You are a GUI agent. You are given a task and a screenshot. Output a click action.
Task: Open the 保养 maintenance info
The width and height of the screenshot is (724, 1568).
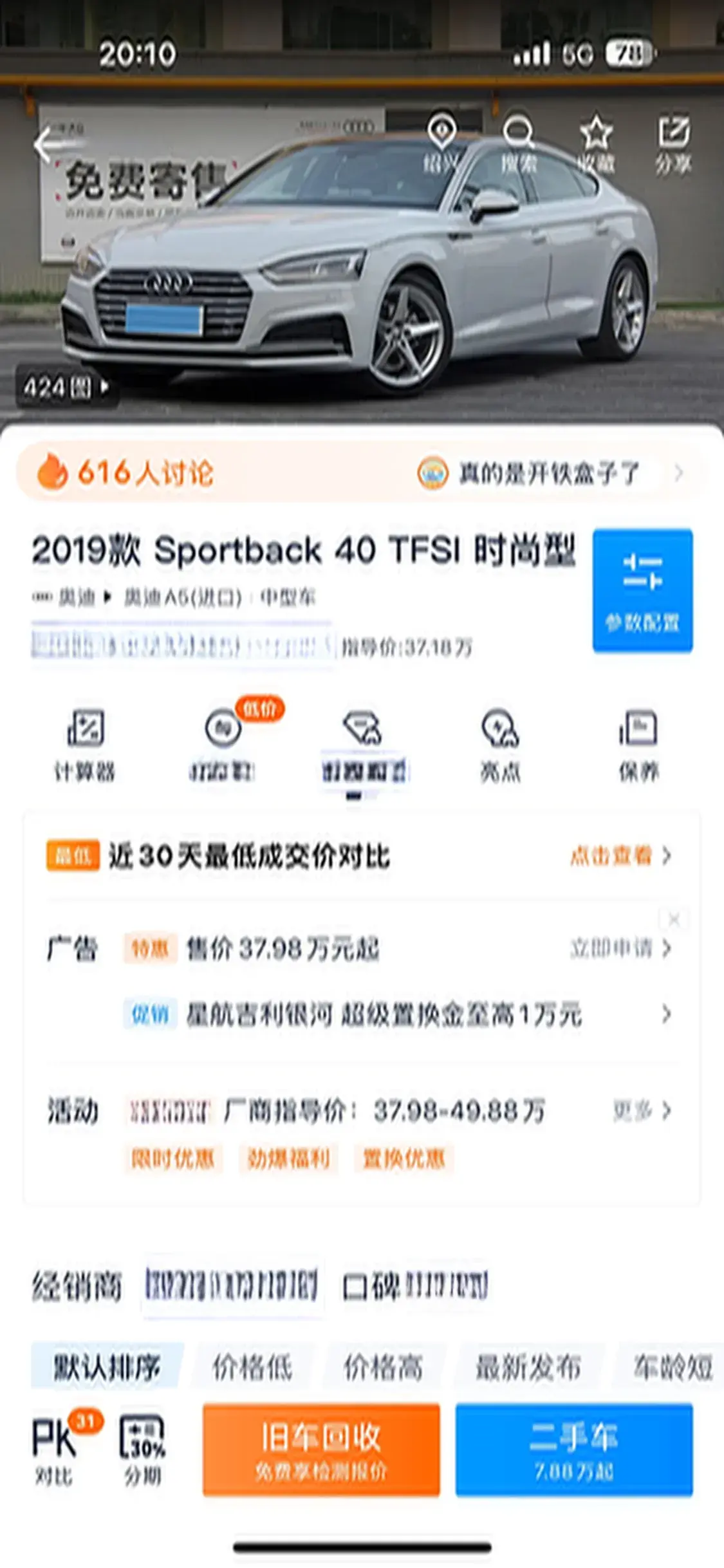638,745
